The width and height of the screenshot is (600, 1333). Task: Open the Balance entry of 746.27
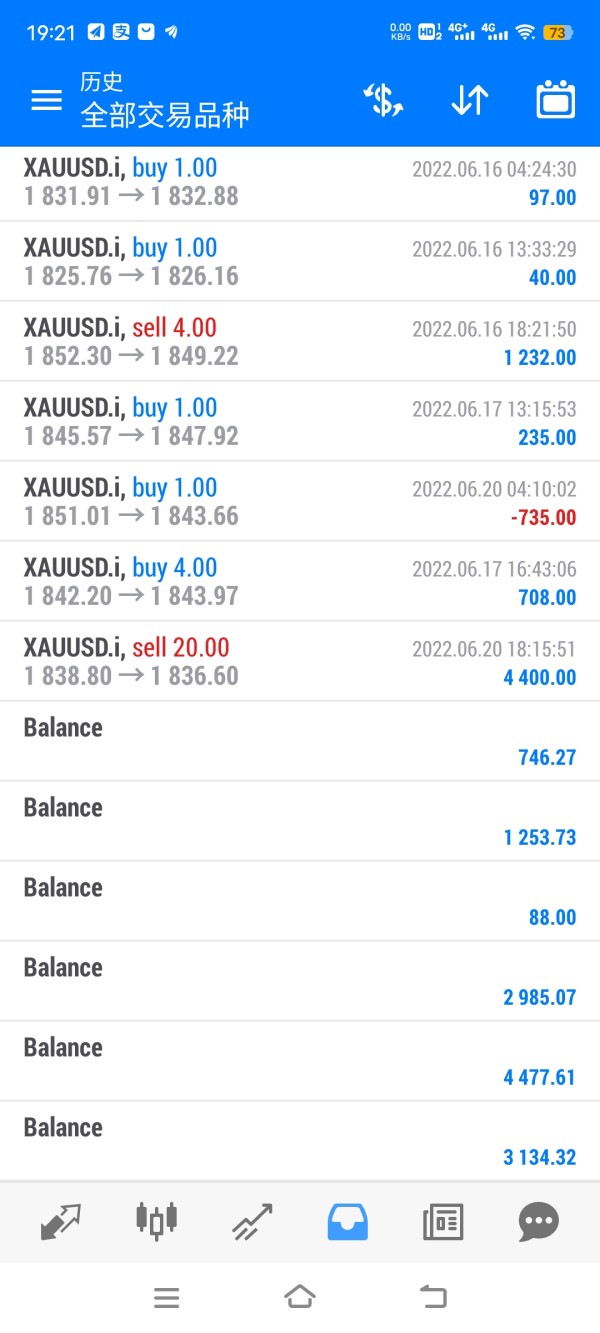point(300,741)
